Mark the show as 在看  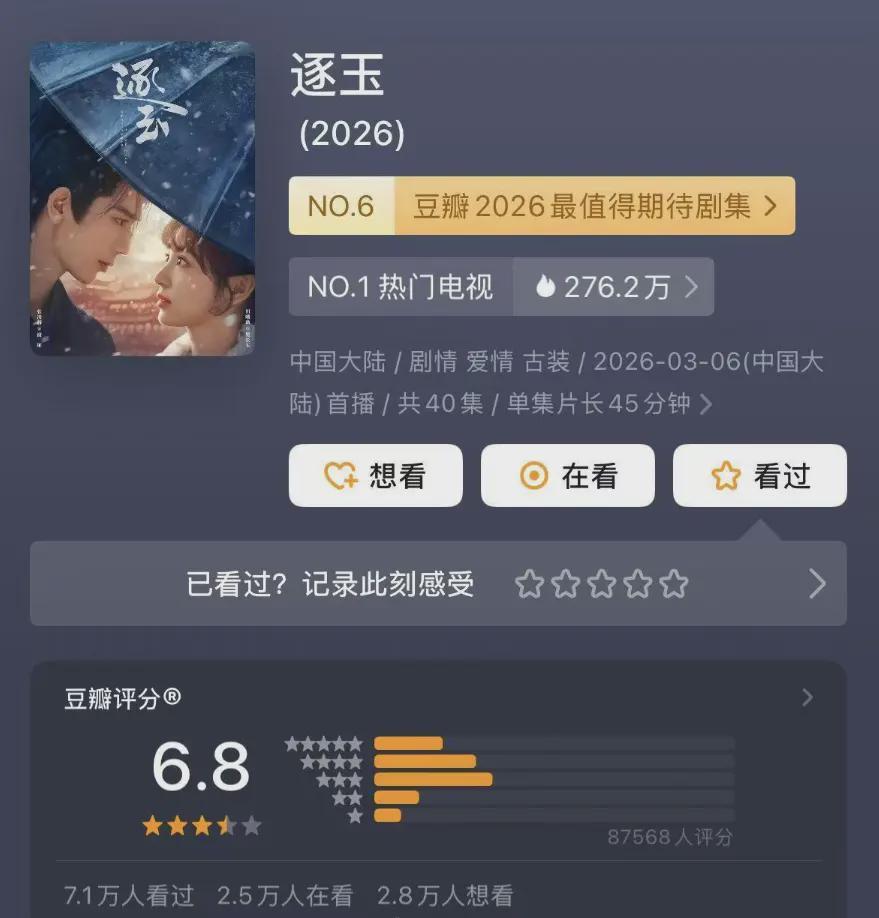point(567,476)
